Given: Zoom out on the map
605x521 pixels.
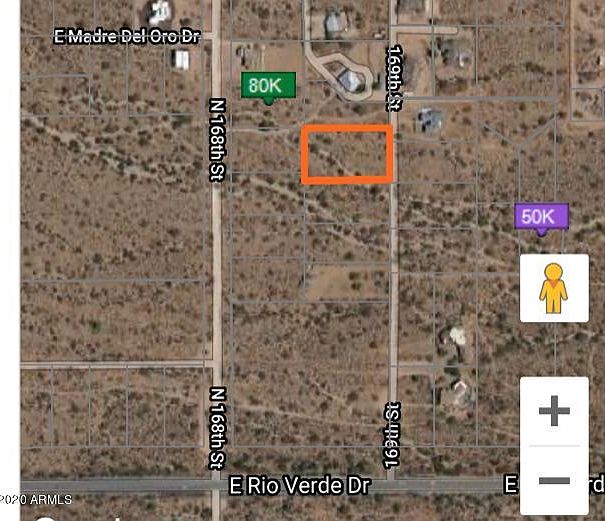Looking at the screenshot, I should click(553, 481).
